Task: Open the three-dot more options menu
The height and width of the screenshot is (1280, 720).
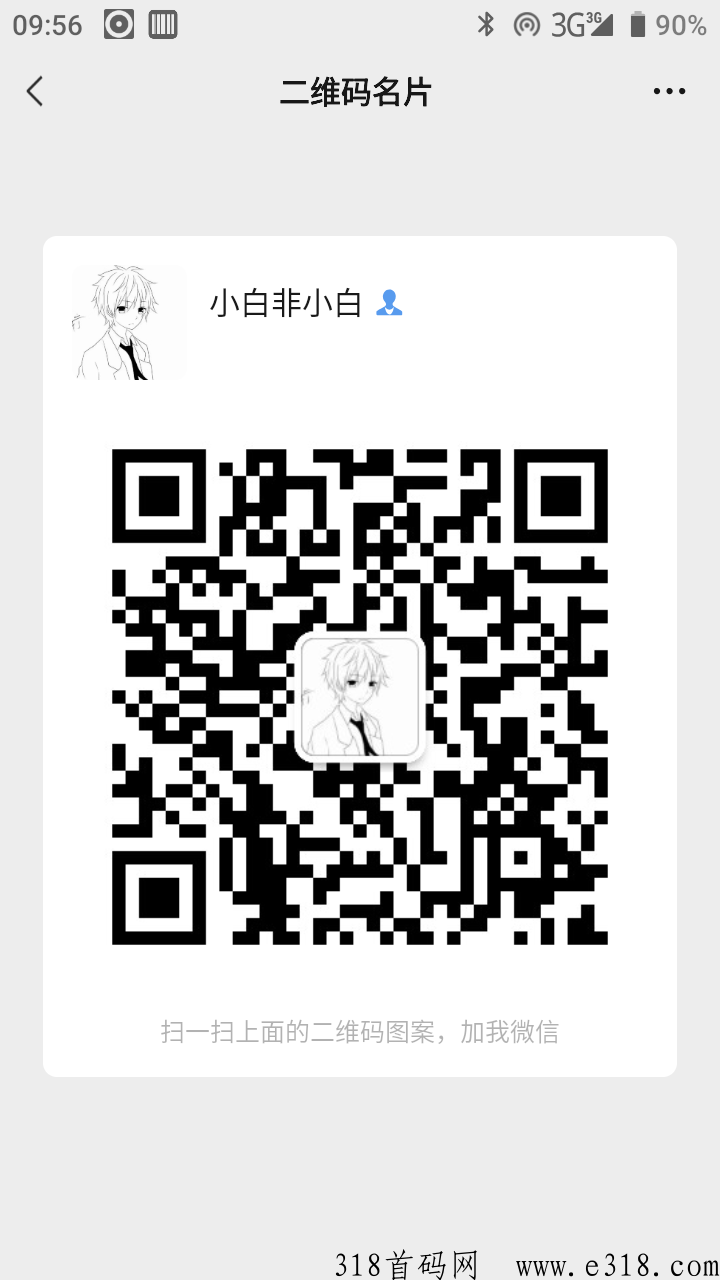Action: pyautogui.click(x=669, y=92)
